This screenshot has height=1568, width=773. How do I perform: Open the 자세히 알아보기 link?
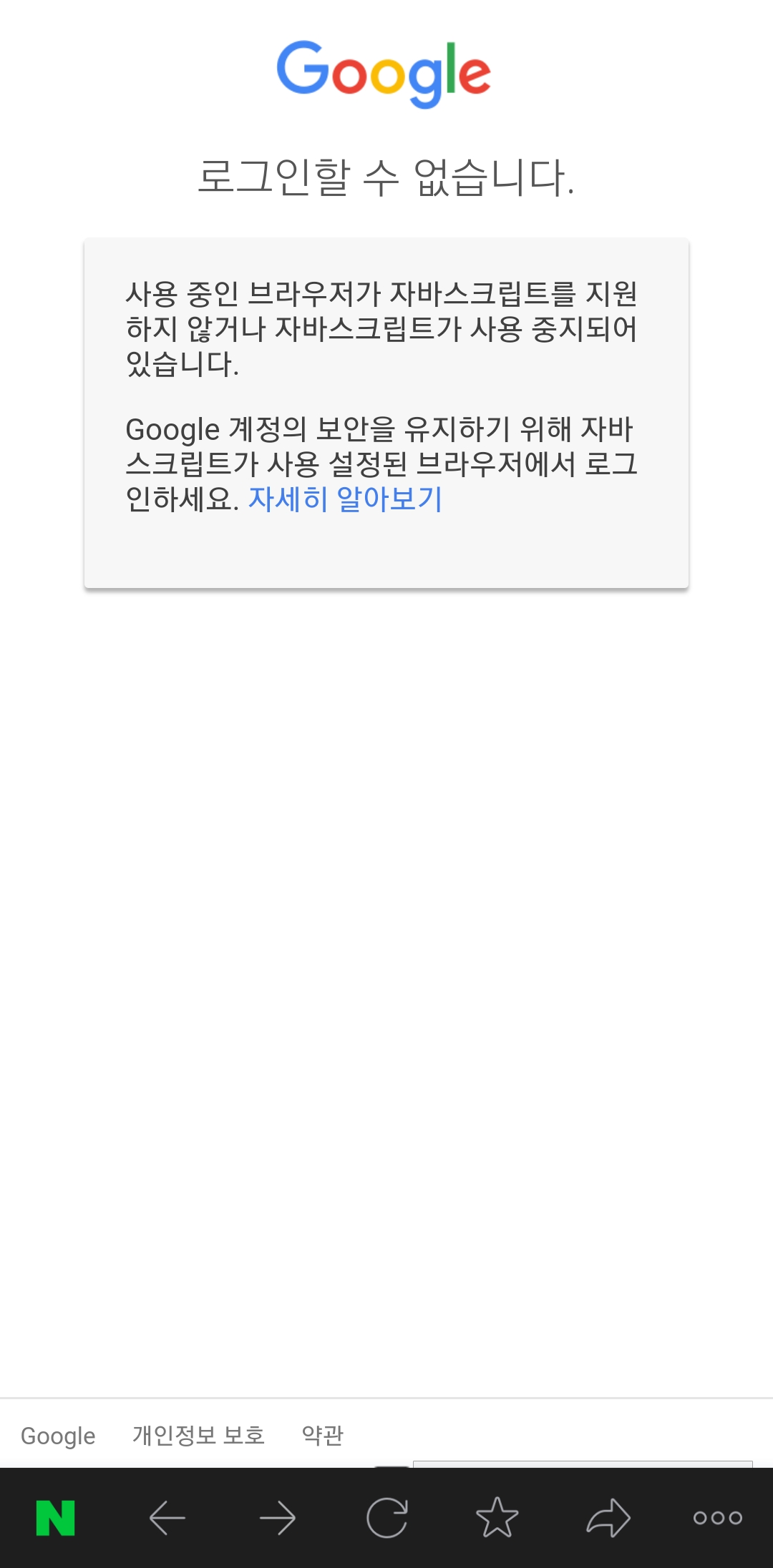click(345, 499)
